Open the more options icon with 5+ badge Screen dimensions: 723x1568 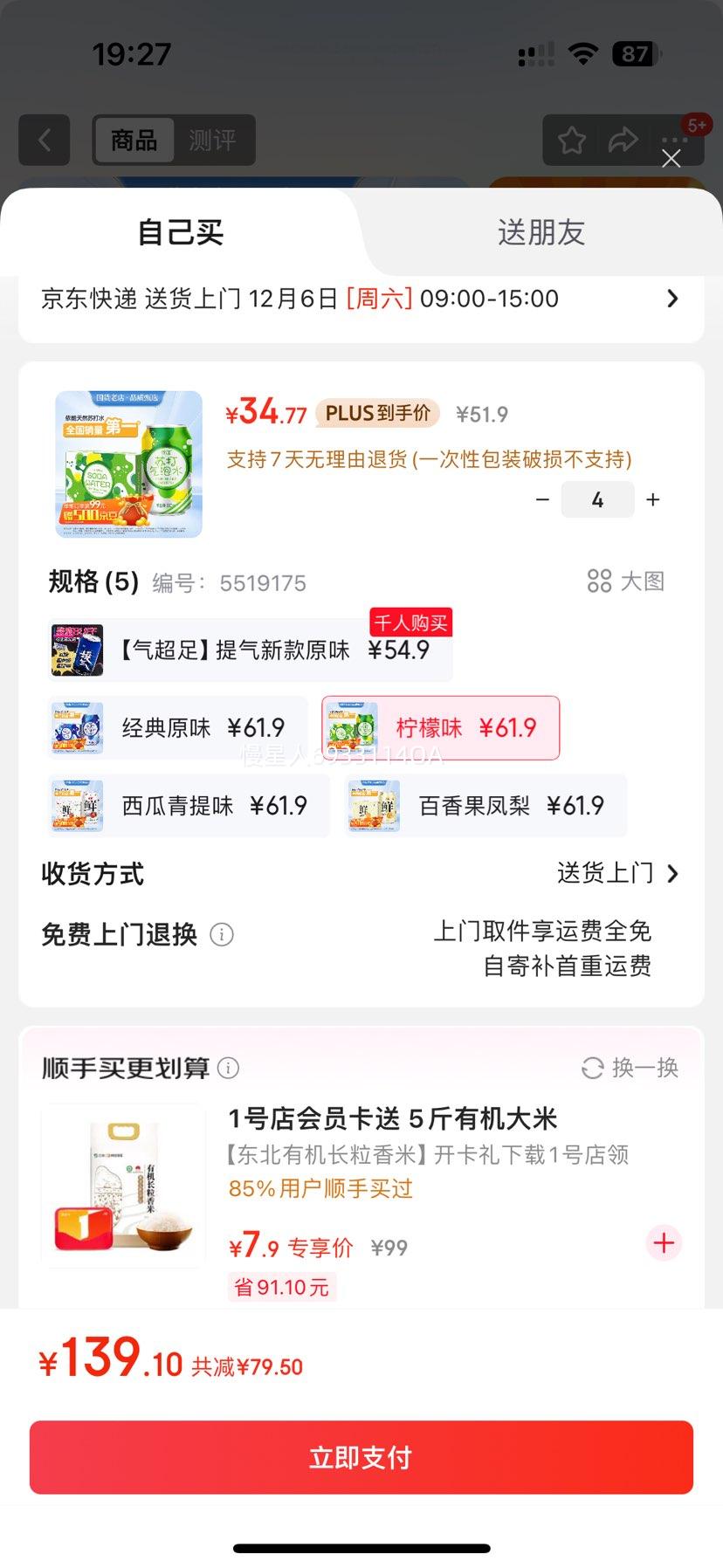[x=674, y=140]
